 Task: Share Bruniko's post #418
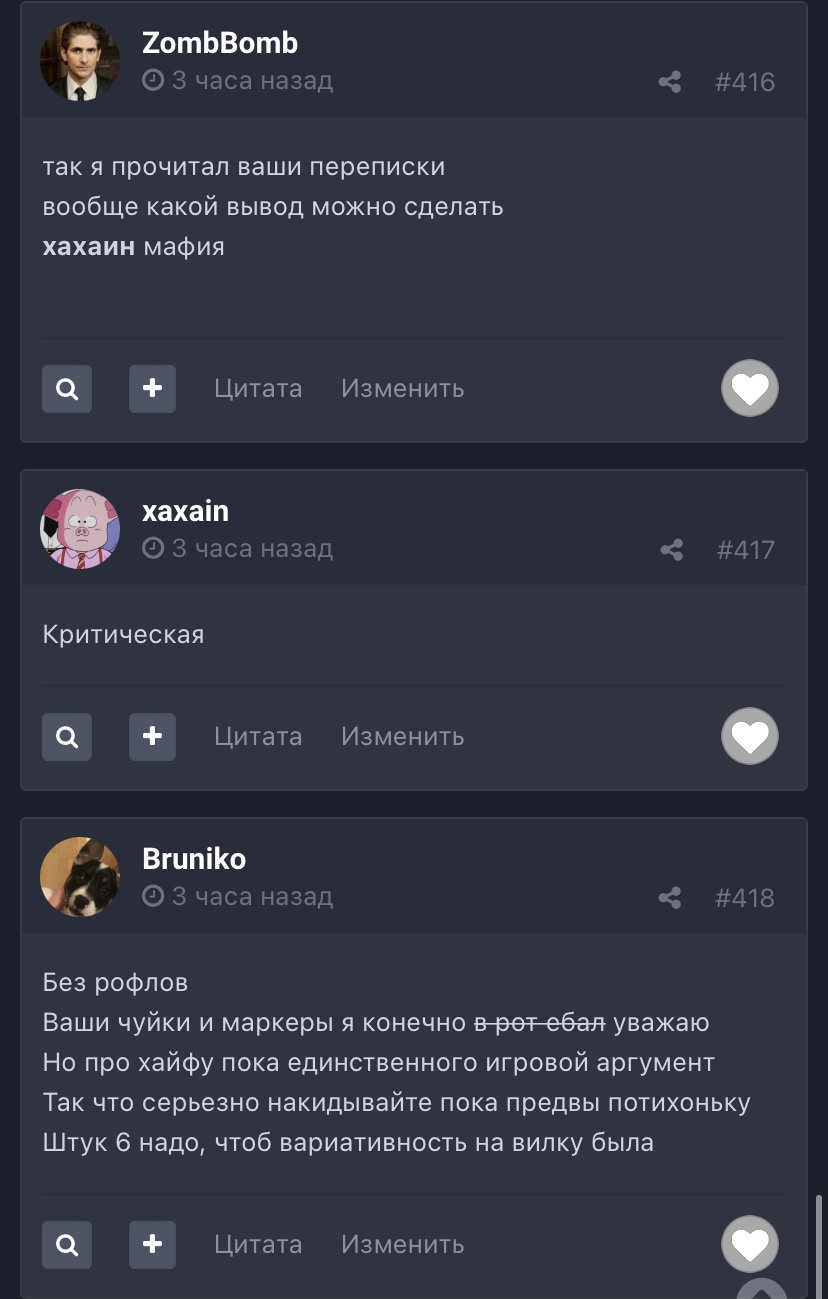(x=670, y=898)
